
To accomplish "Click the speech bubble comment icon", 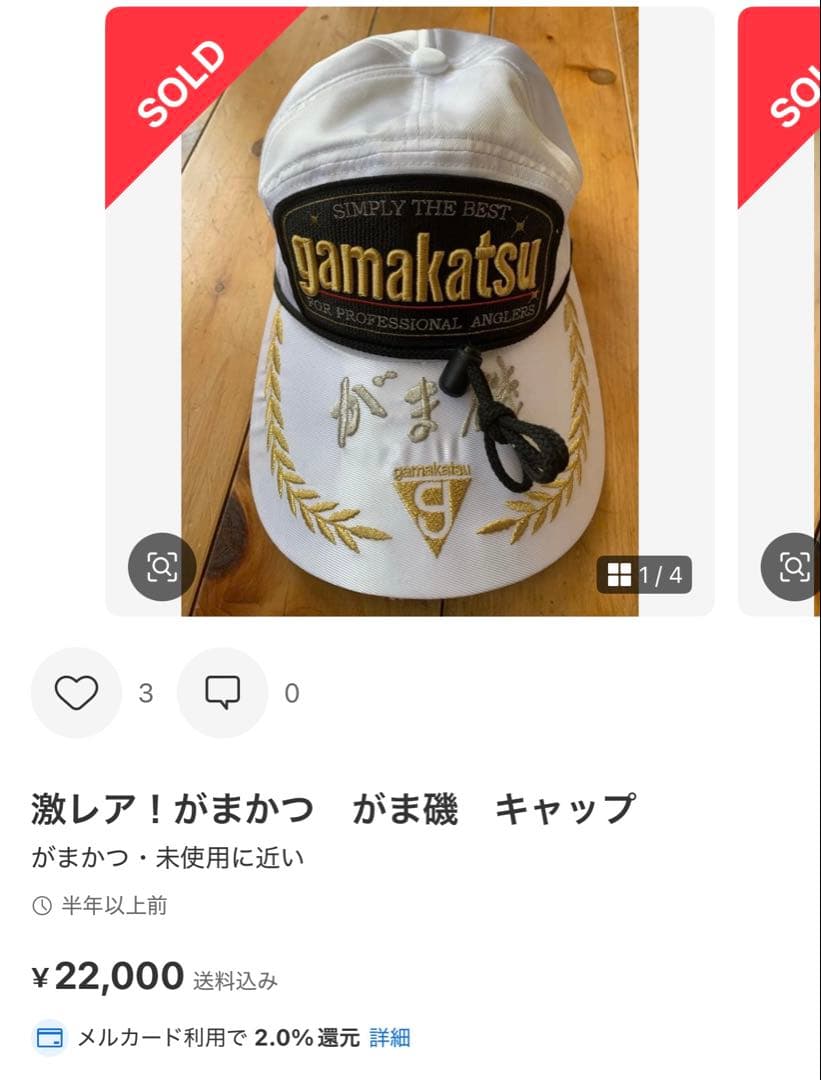I will (222, 691).
